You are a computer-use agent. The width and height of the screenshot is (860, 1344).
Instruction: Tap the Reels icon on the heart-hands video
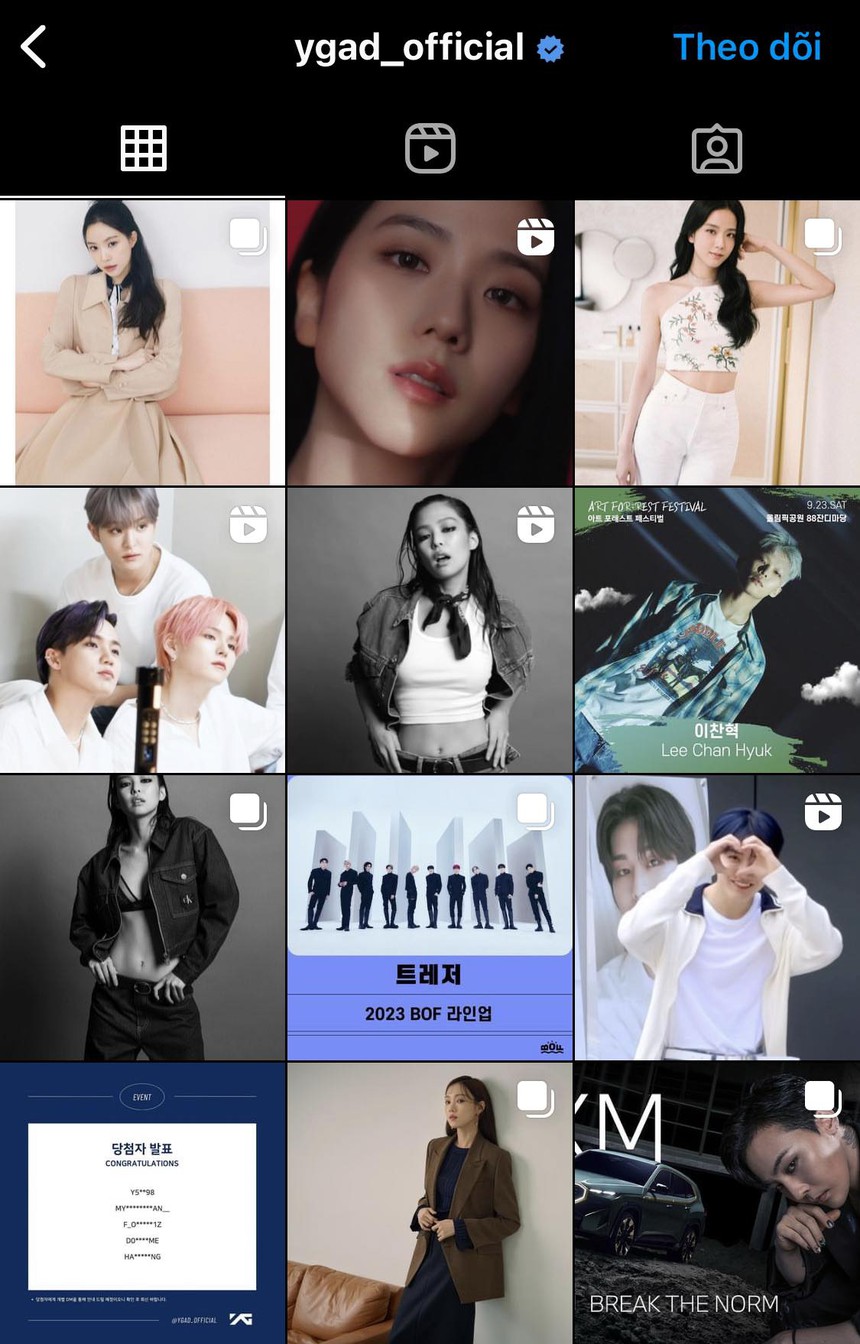click(823, 811)
